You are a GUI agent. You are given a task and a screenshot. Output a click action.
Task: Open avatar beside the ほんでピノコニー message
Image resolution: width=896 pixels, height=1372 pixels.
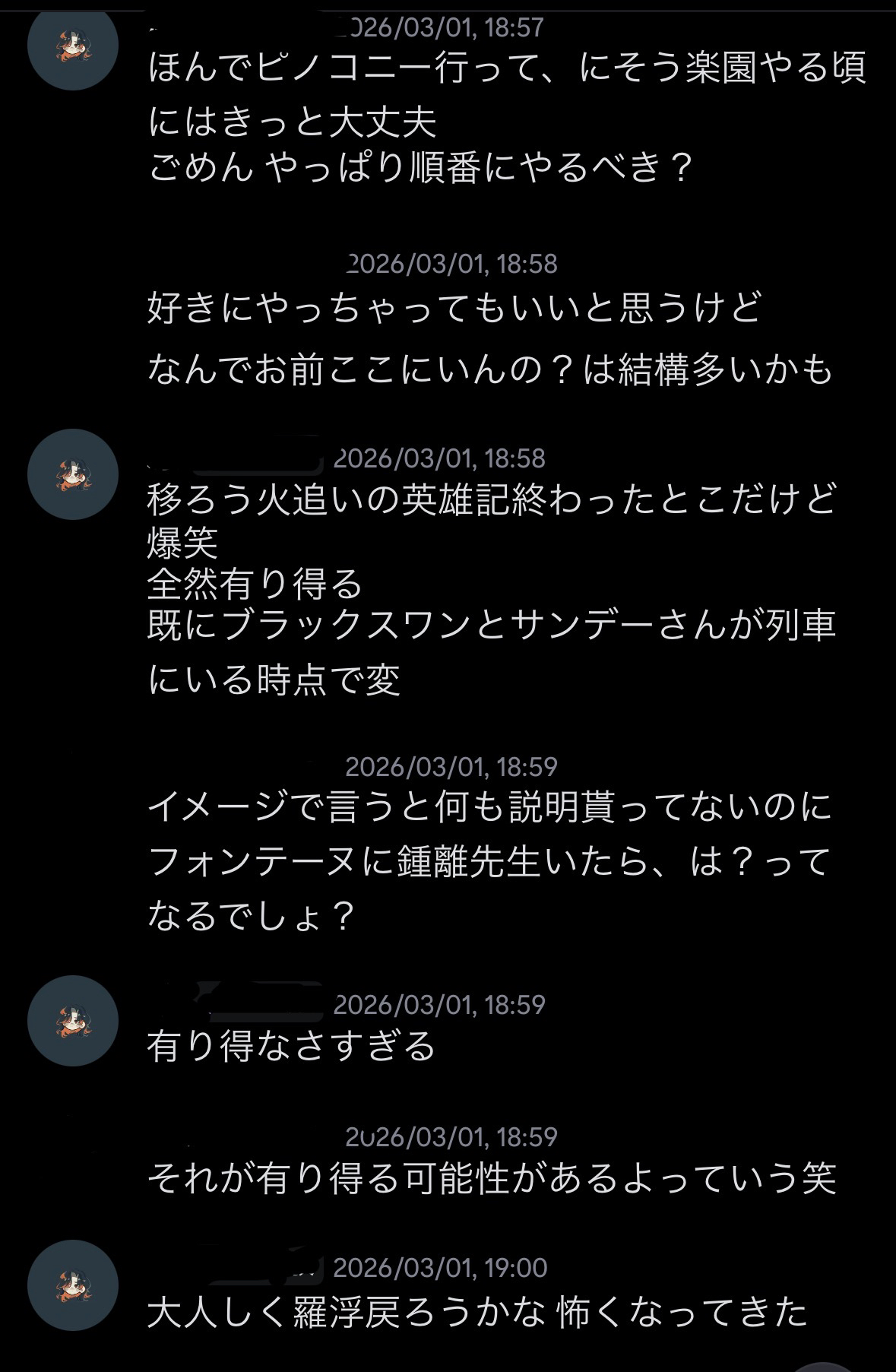(73, 46)
